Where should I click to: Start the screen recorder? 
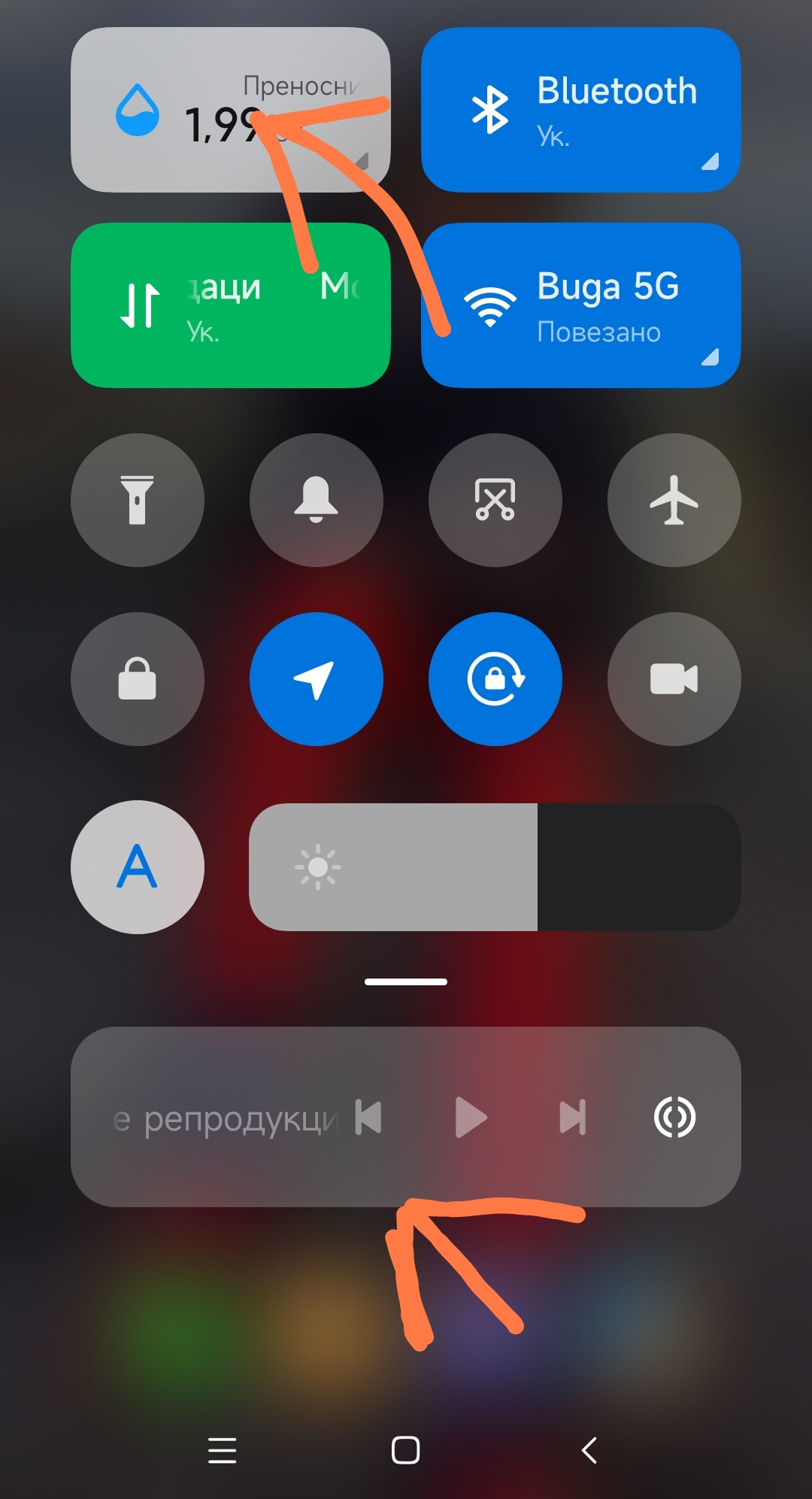(x=674, y=679)
